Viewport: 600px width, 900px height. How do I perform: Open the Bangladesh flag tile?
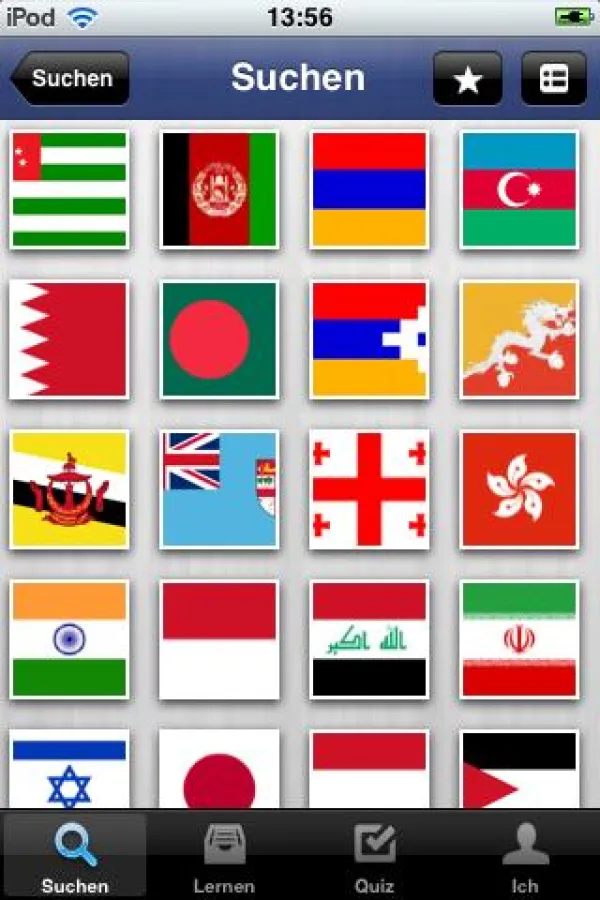pyautogui.click(x=219, y=339)
